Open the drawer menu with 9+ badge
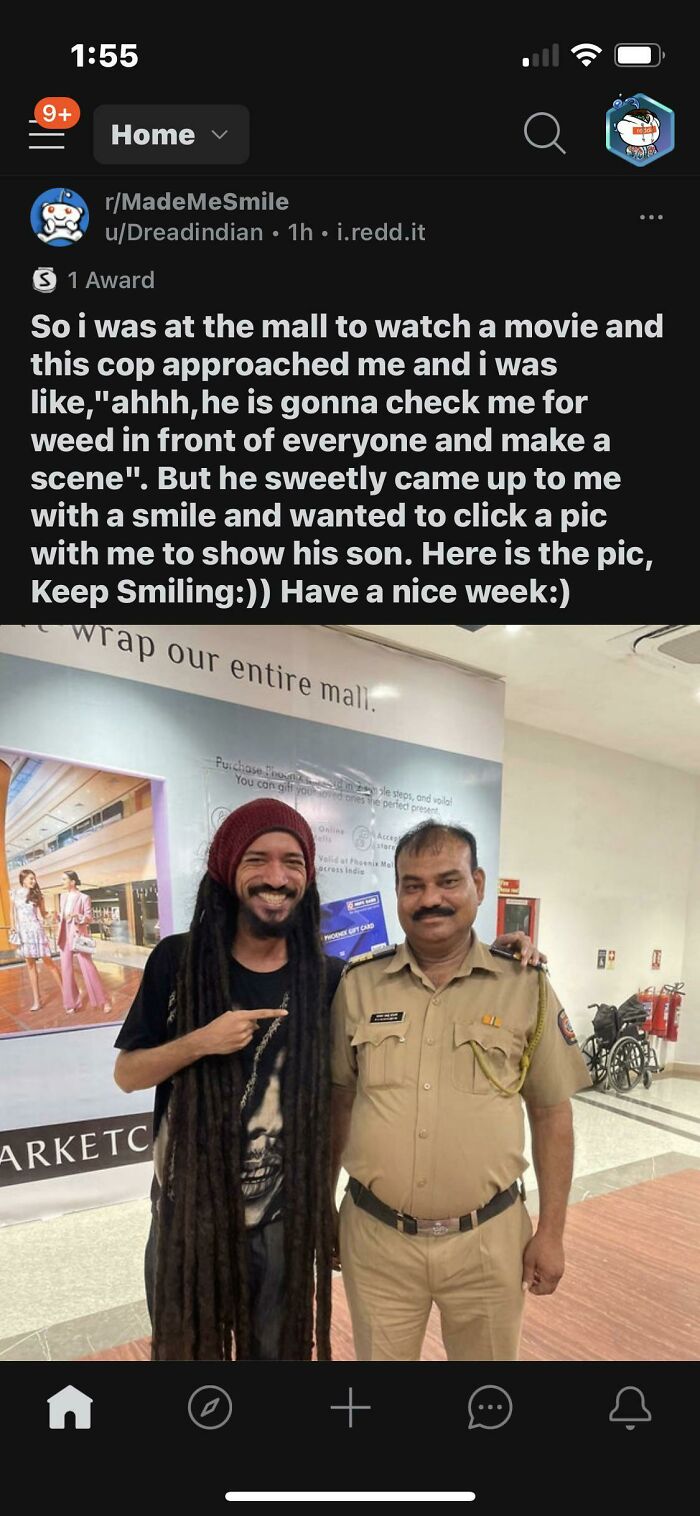The width and height of the screenshot is (700, 1516). (48, 129)
